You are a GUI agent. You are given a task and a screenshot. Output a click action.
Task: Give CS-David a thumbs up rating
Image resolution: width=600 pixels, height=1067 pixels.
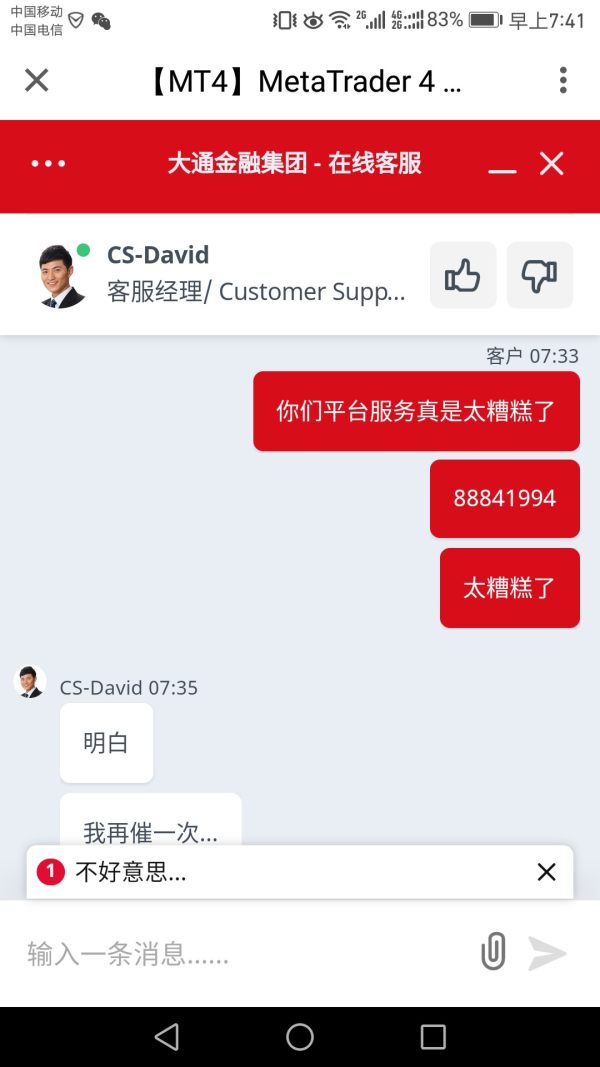click(463, 275)
